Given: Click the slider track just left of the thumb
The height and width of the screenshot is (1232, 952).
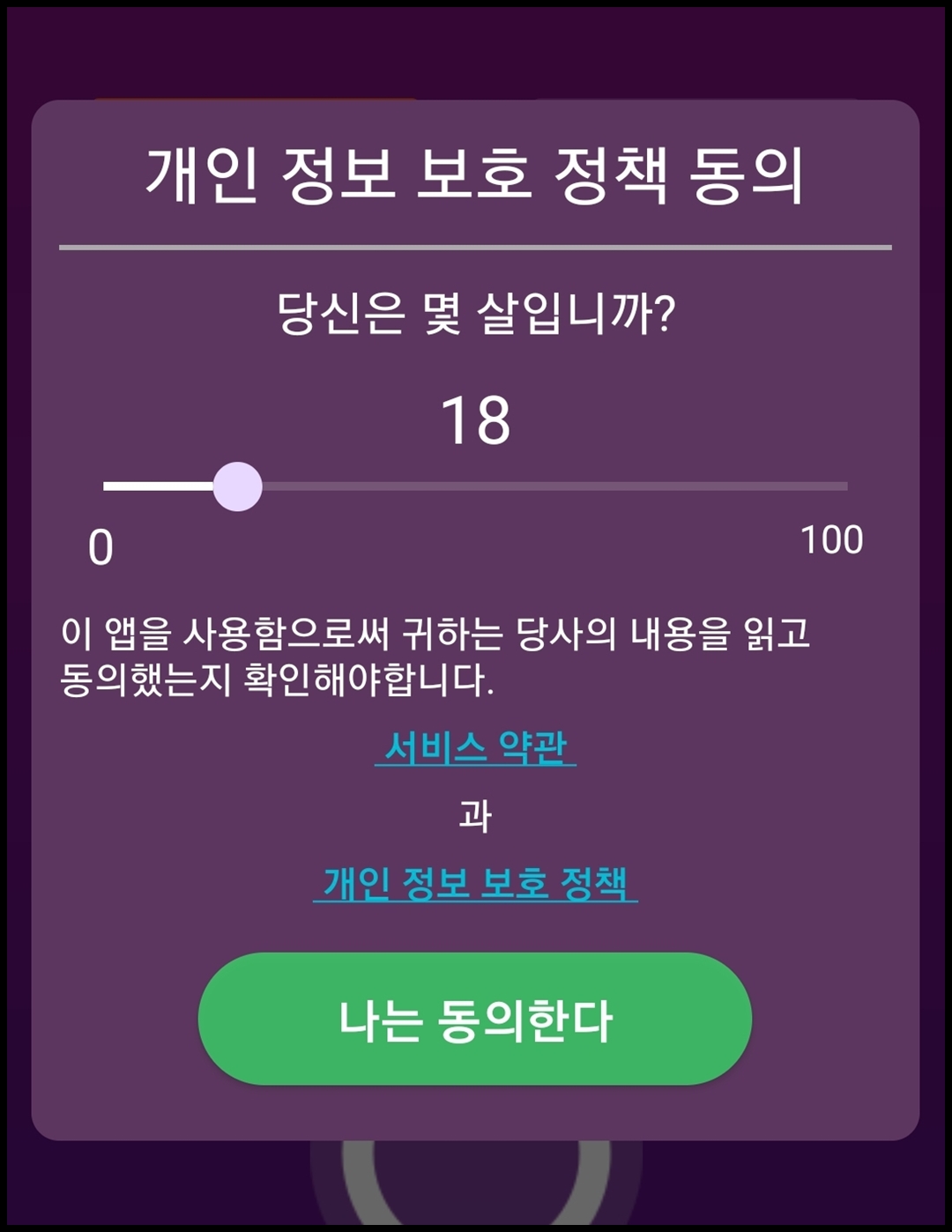Looking at the screenshot, I should (167, 484).
